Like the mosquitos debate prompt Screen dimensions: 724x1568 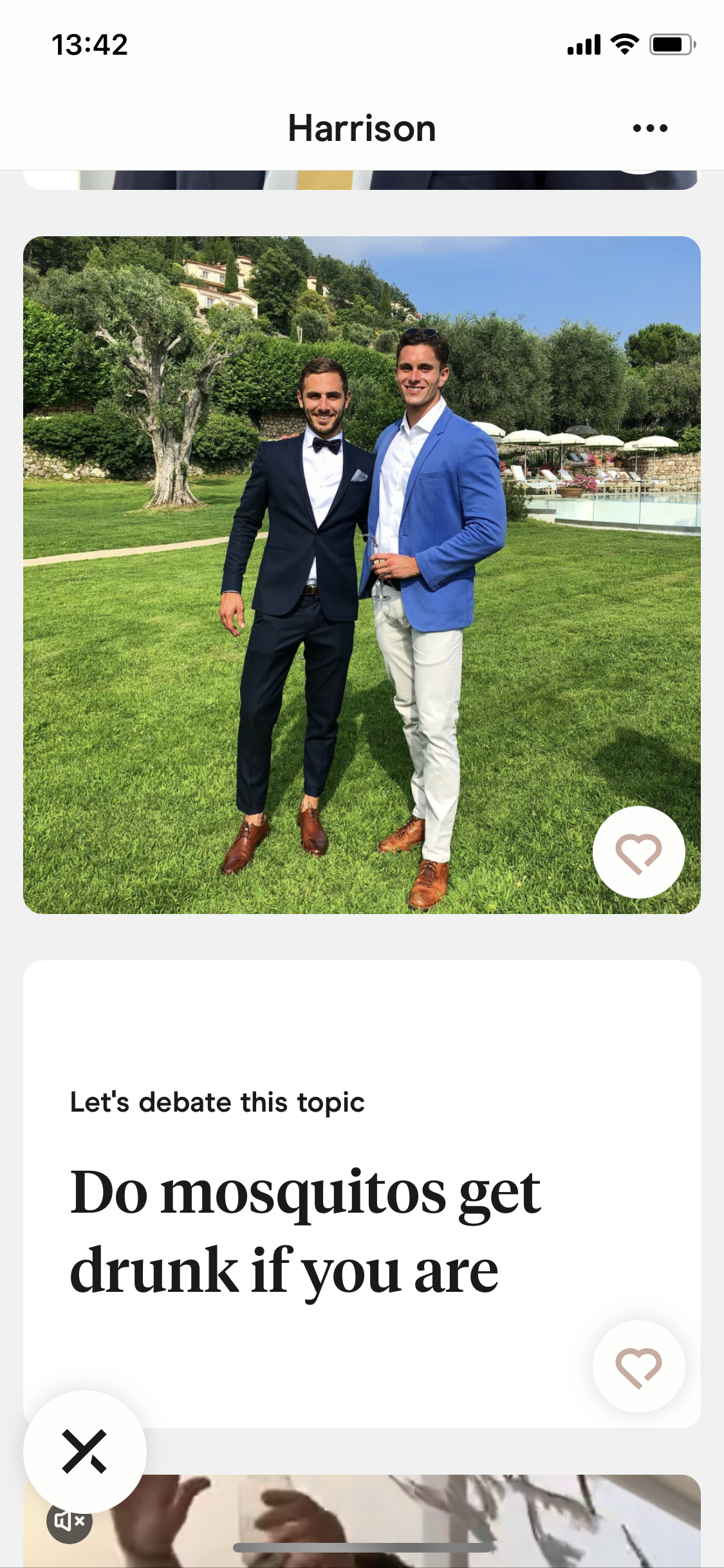(638, 1367)
